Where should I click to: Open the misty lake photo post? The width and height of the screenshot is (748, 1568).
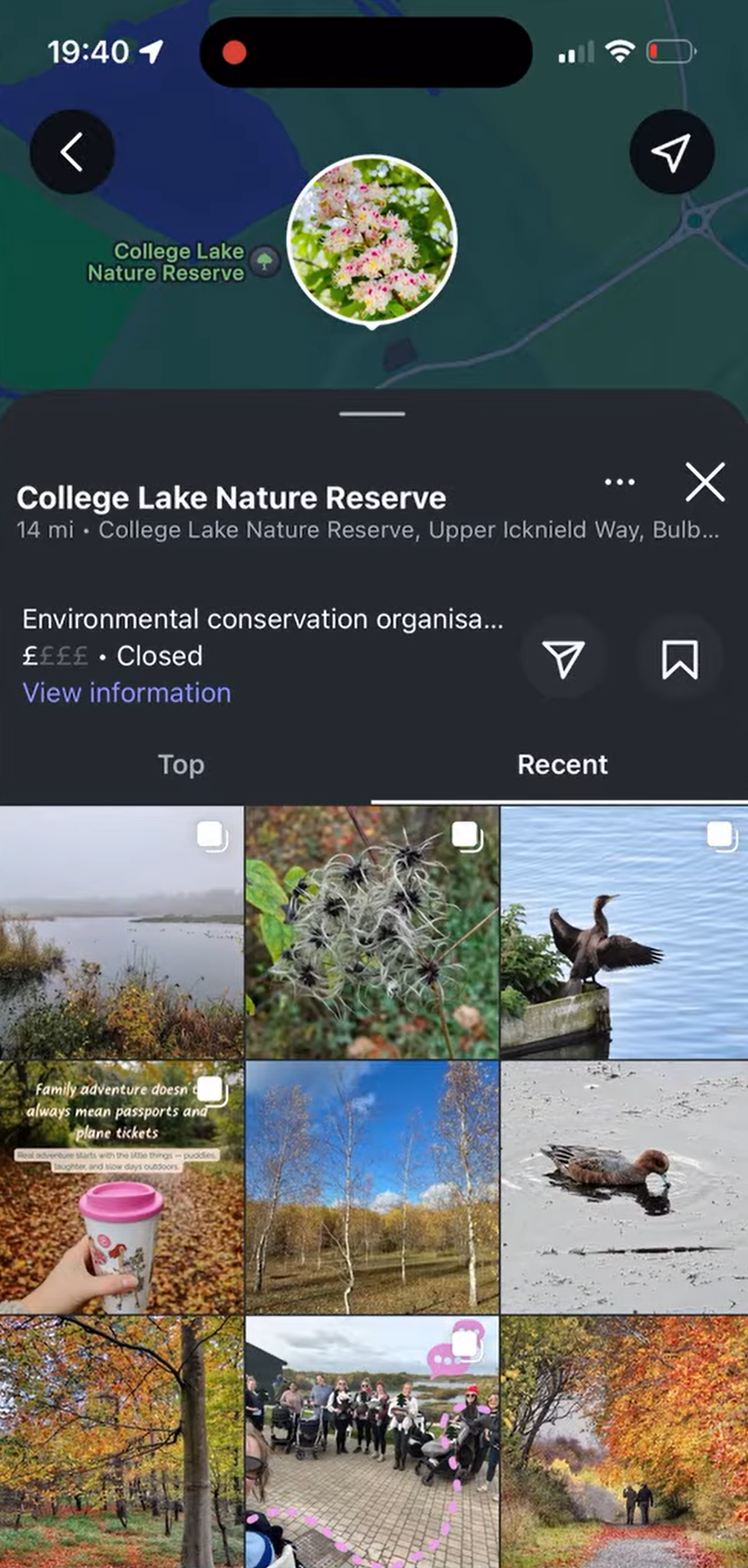point(121,932)
